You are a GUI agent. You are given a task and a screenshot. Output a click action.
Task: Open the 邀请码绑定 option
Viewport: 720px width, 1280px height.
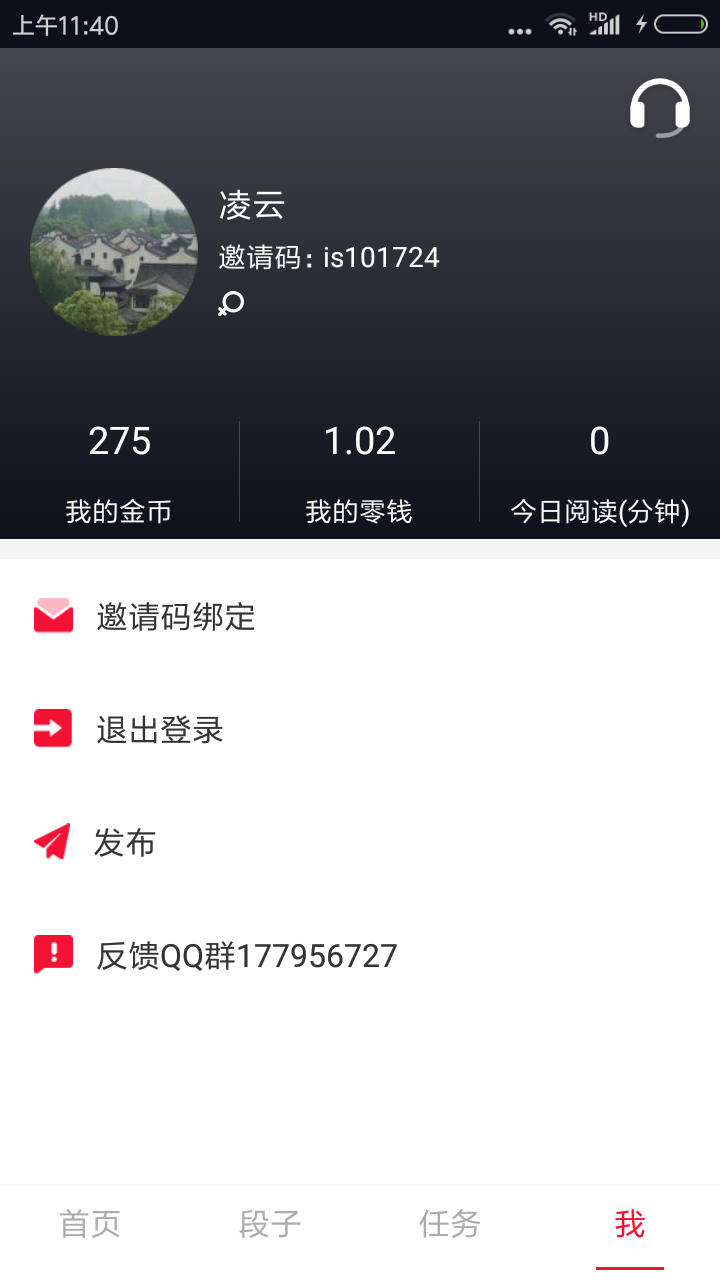[x=176, y=617]
